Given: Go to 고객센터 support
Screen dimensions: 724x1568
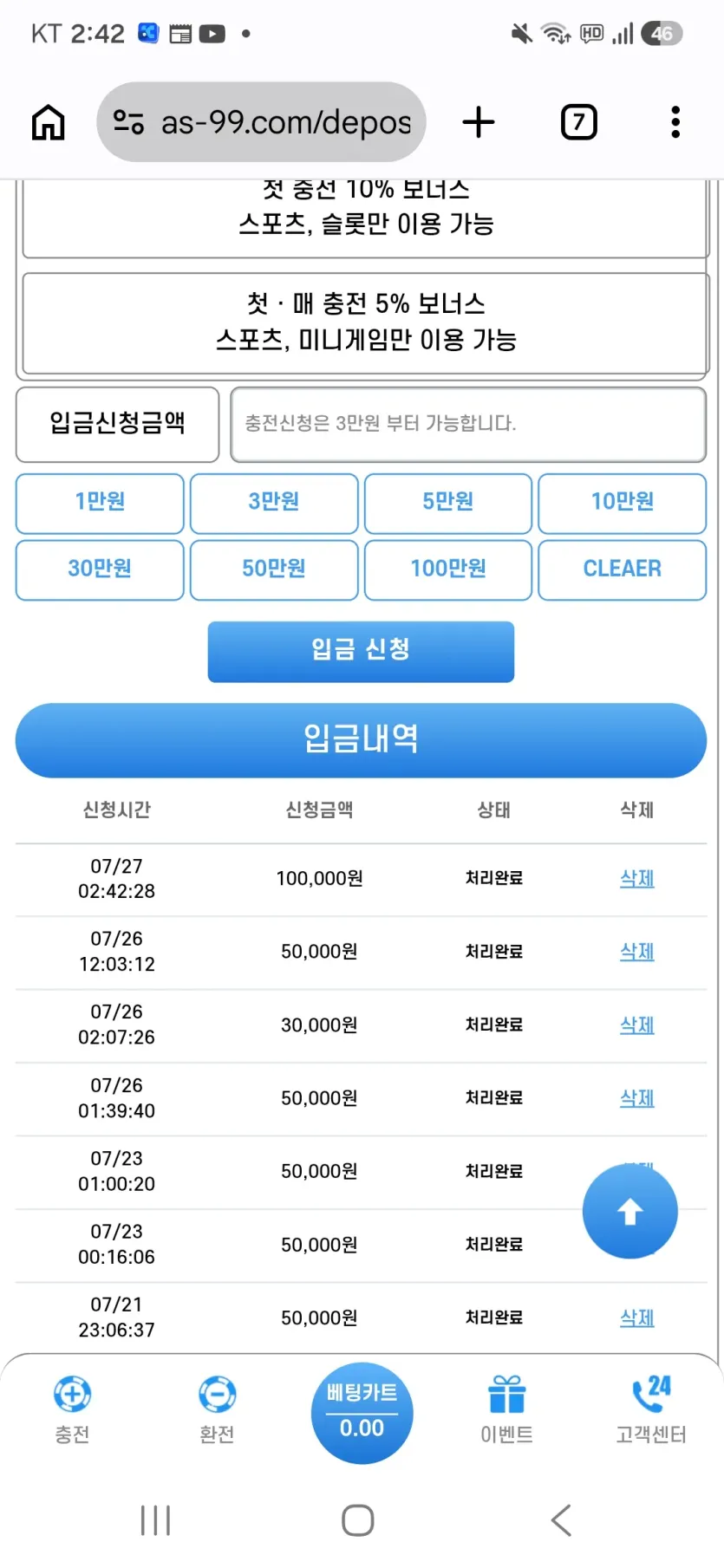Looking at the screenshot, I should (651, 1409).
